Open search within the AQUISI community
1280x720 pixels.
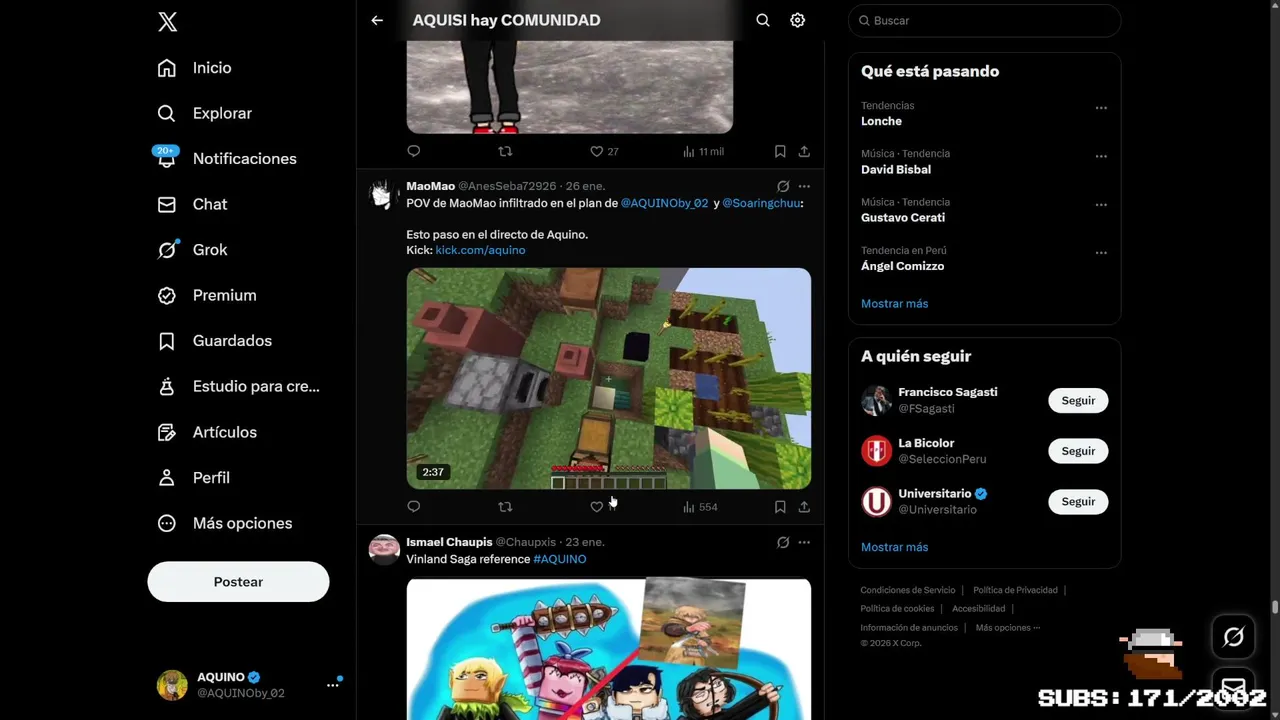point(763,20)
